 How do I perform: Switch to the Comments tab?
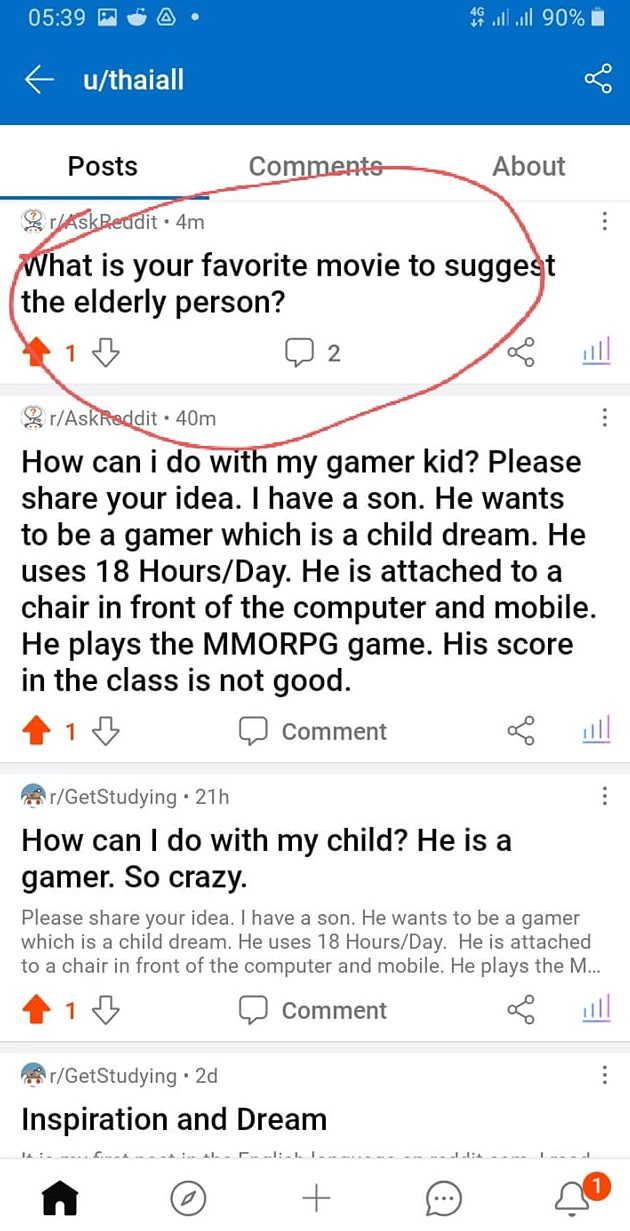click(x=315, y=166)
